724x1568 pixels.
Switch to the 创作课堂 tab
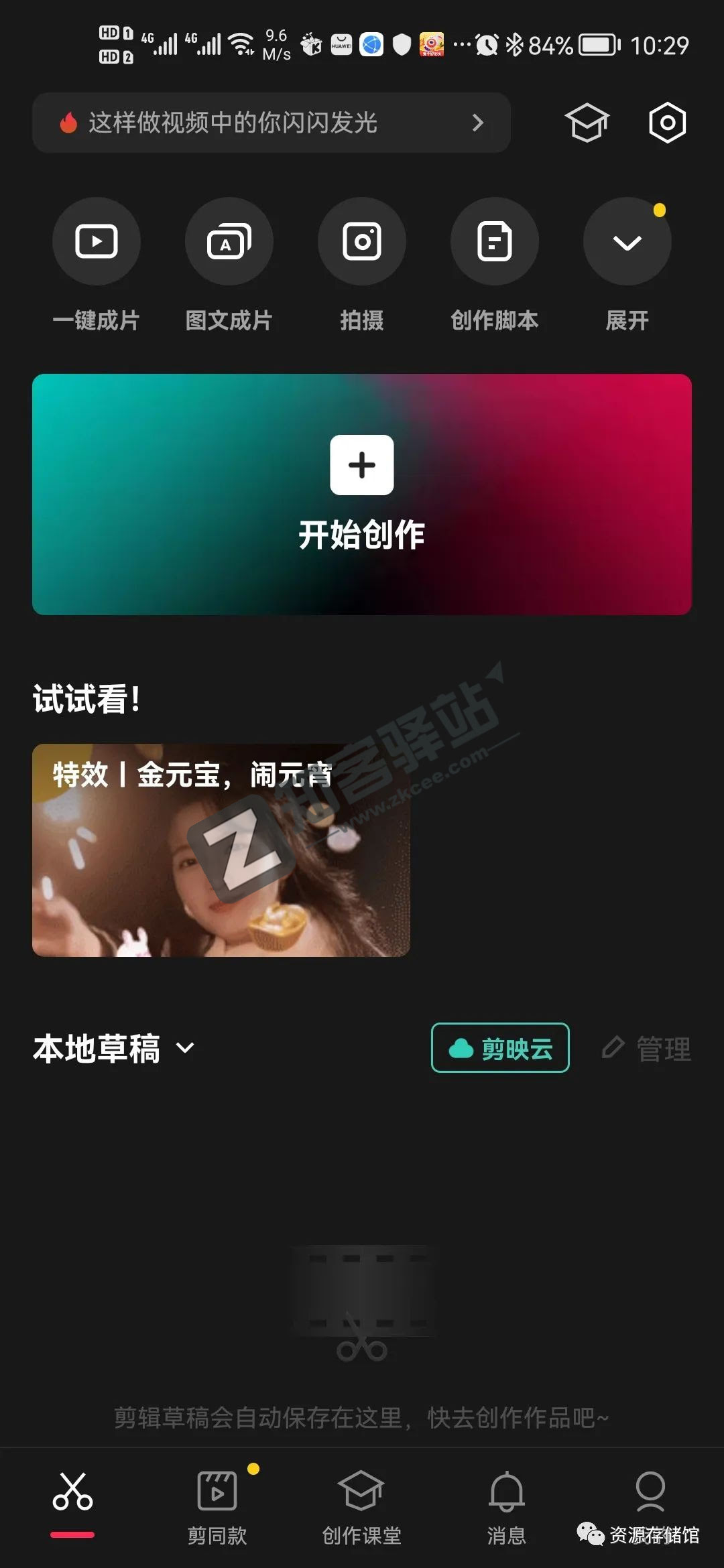click(362, 1491)
